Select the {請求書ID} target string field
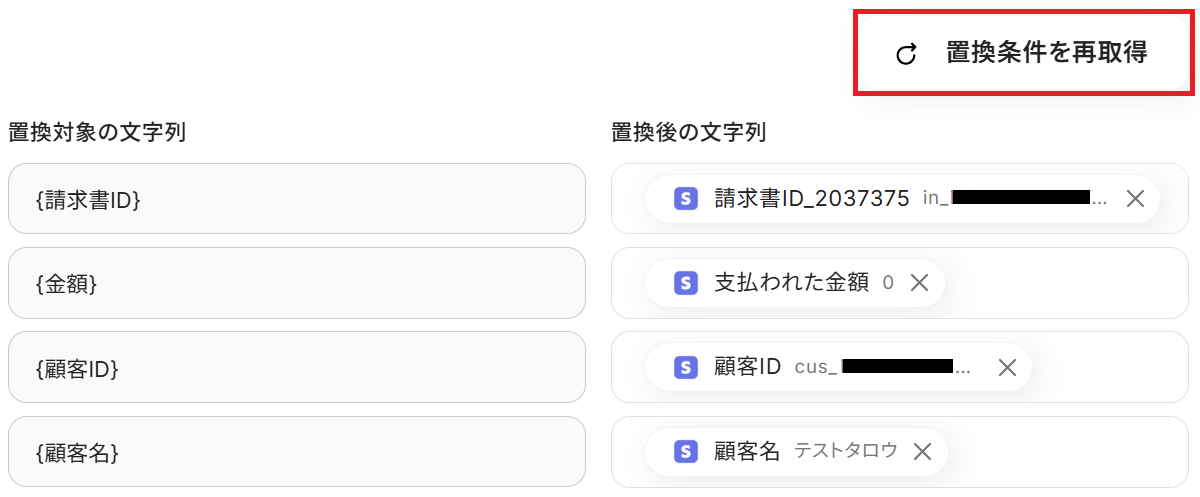This screenshot has width=1200, height=497. [296, 199]
